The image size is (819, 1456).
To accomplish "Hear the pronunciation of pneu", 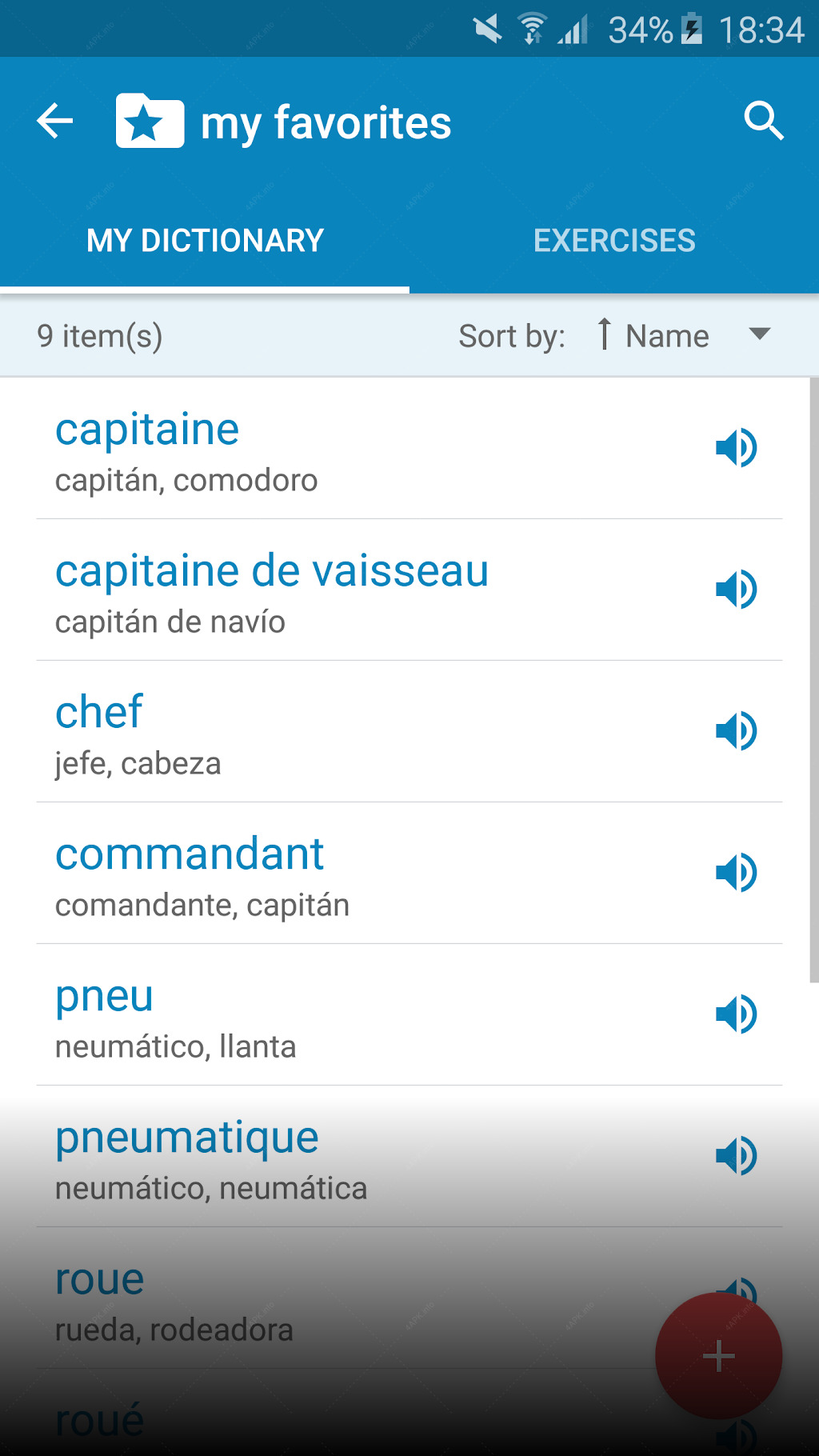I will click(737, 1014).
